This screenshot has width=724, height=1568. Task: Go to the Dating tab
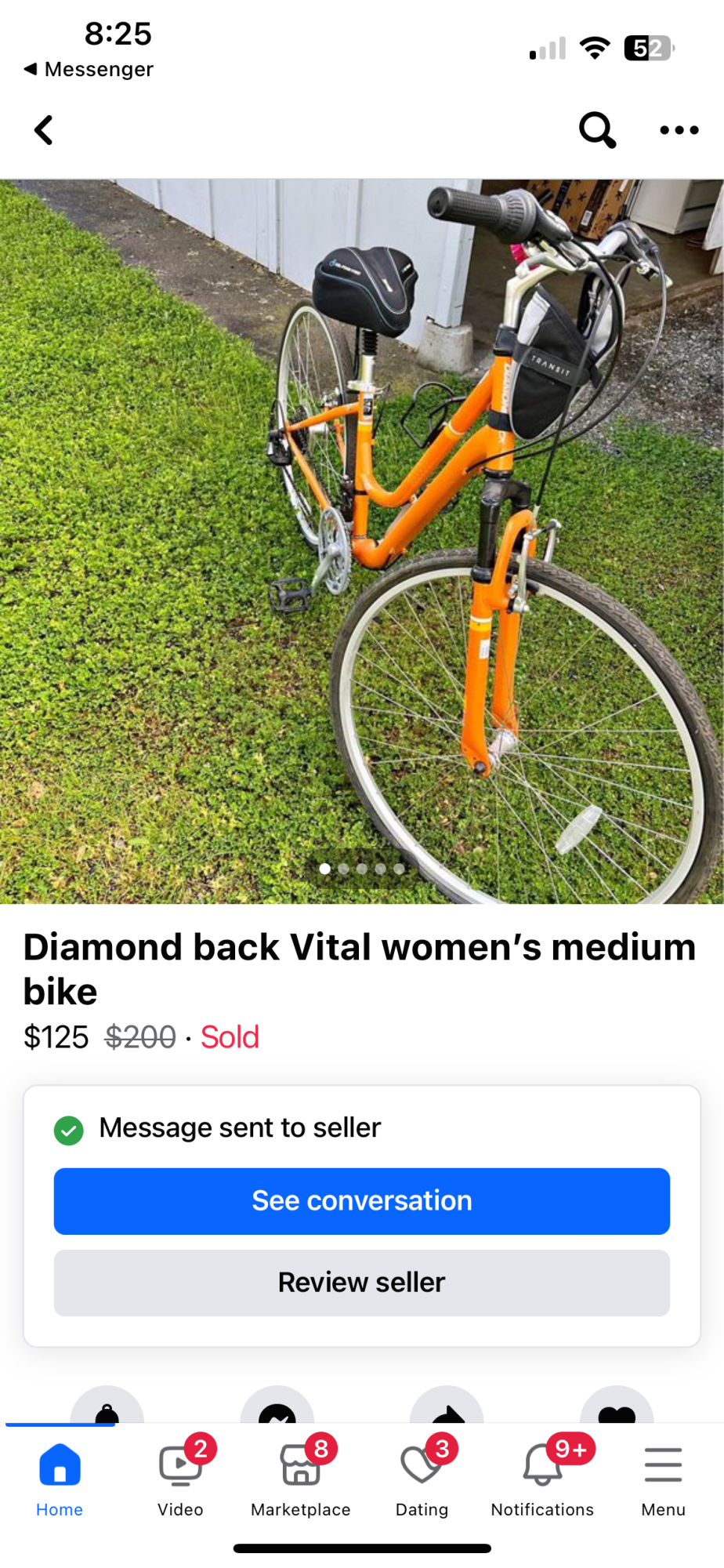422,1479
